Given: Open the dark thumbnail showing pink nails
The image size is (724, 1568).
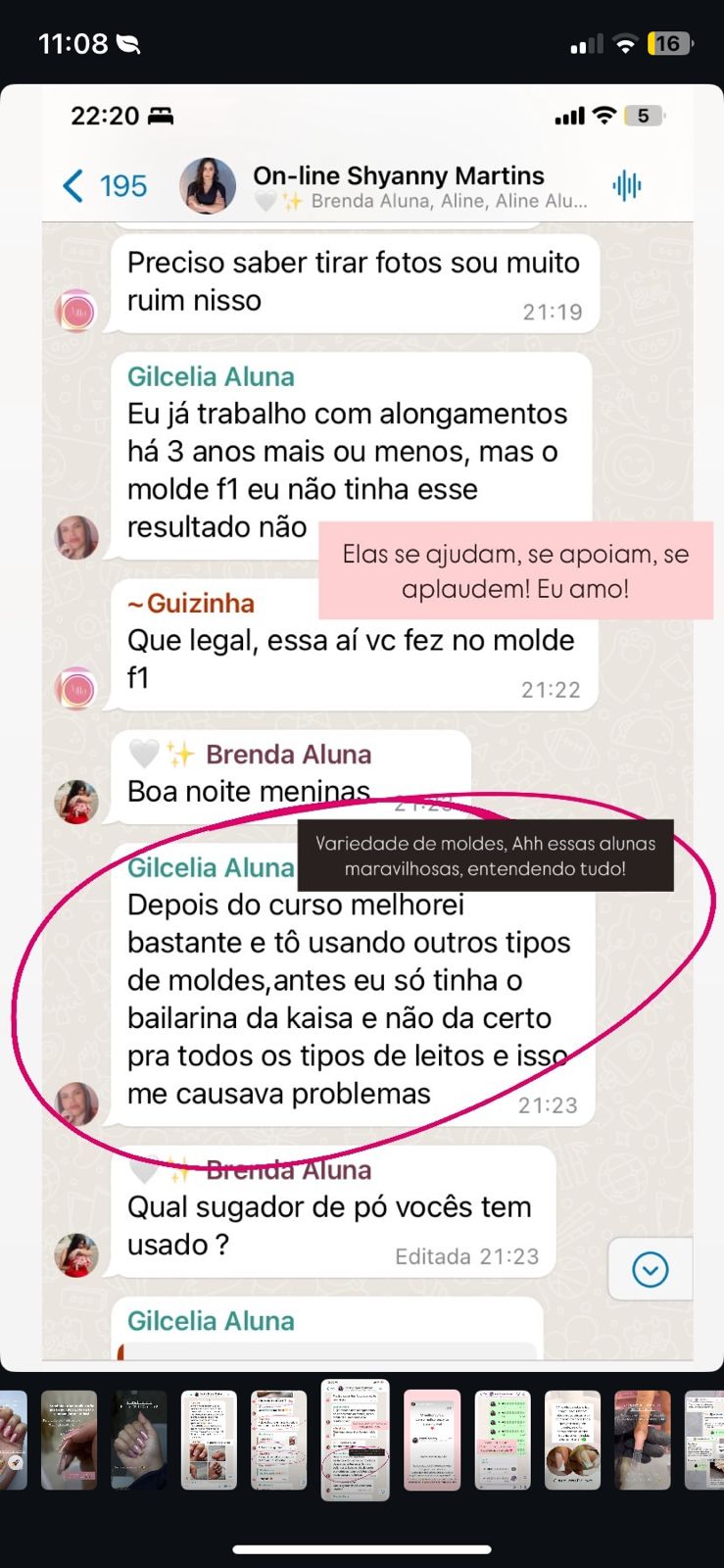Looking at the screenshot, I should [x=139, y=1439].
